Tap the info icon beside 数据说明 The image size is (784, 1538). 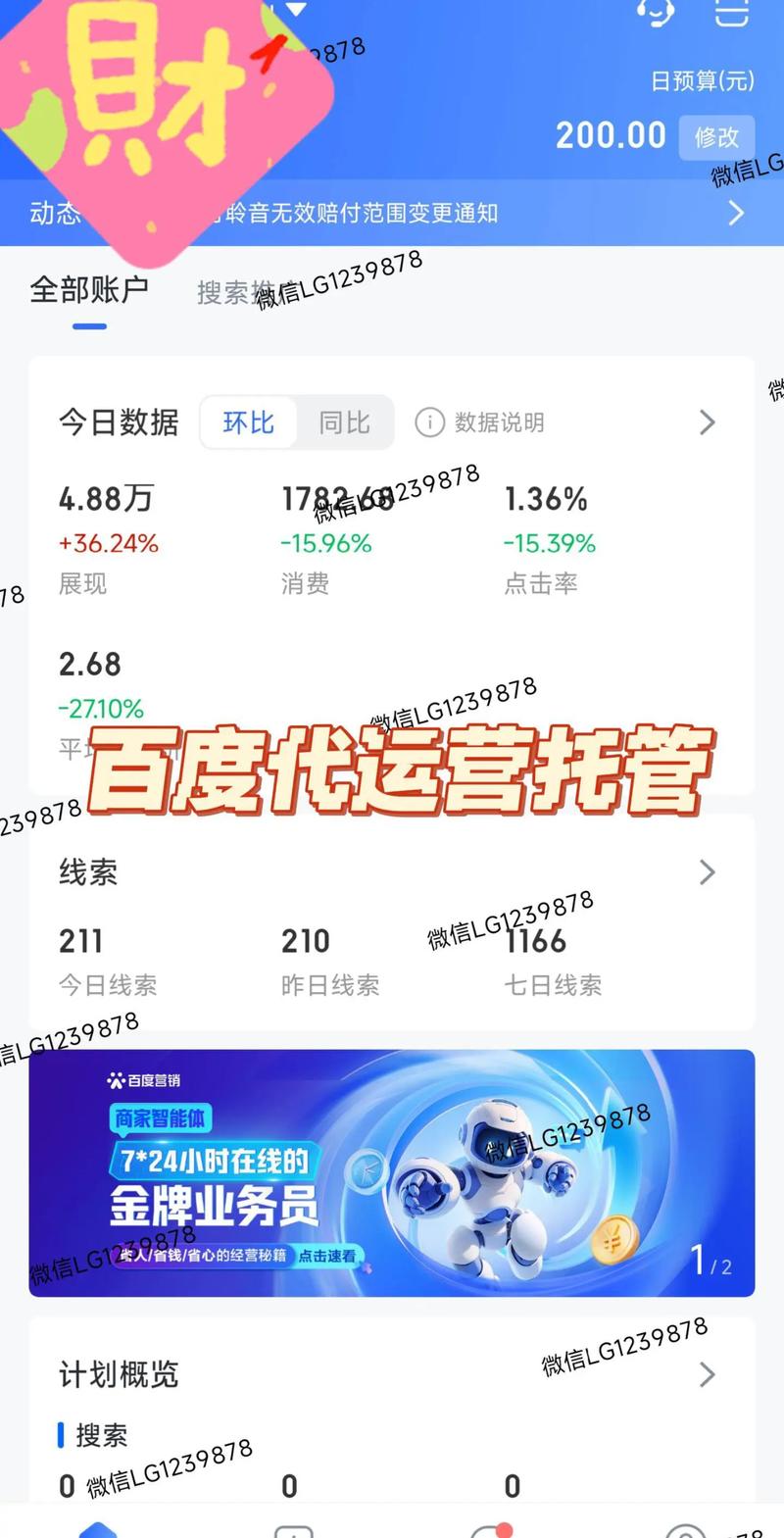click(x=428, y=422)
